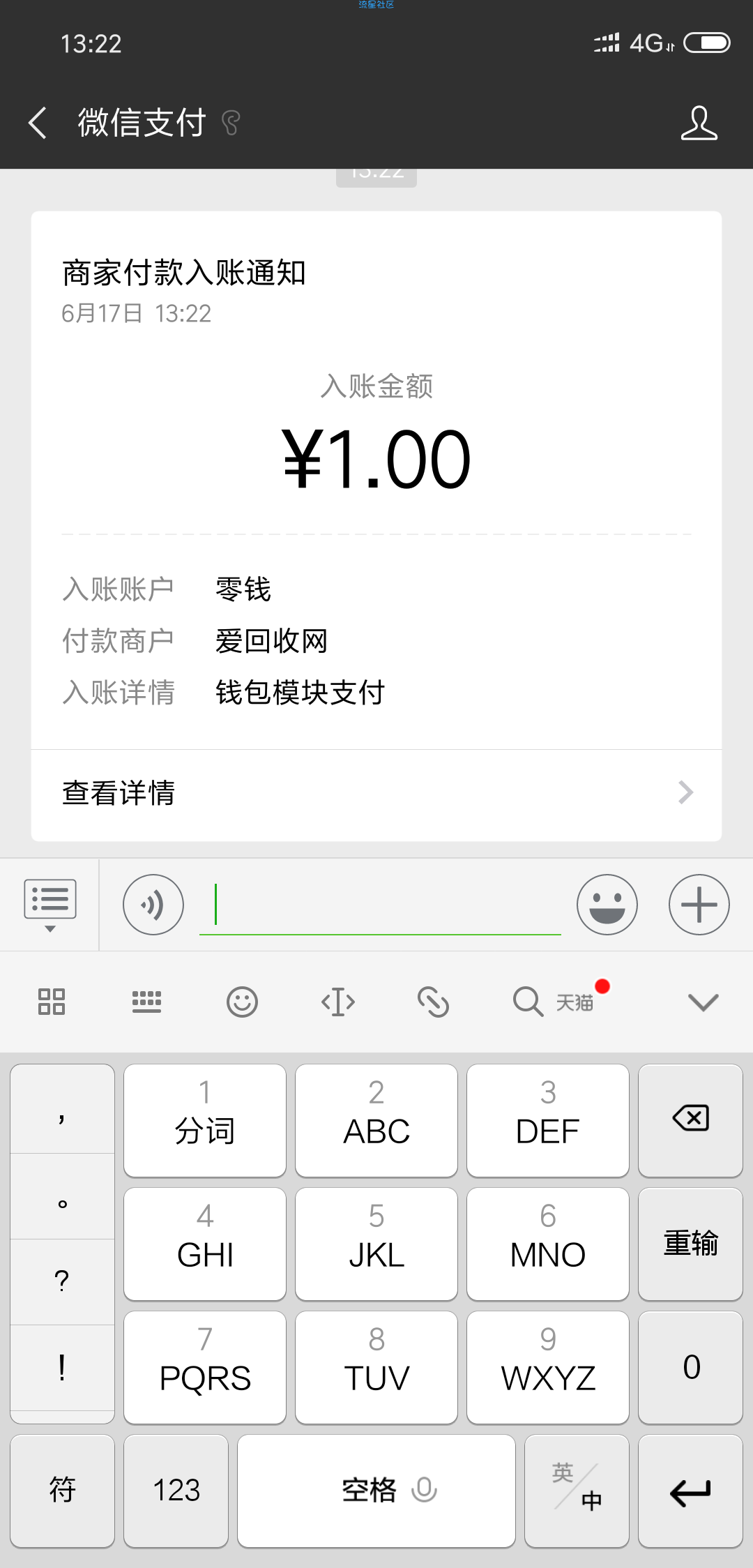The width and height of the screenshot is (753, 1568).
Task: Tap the 空格 space key
Action: point(376,1491)
